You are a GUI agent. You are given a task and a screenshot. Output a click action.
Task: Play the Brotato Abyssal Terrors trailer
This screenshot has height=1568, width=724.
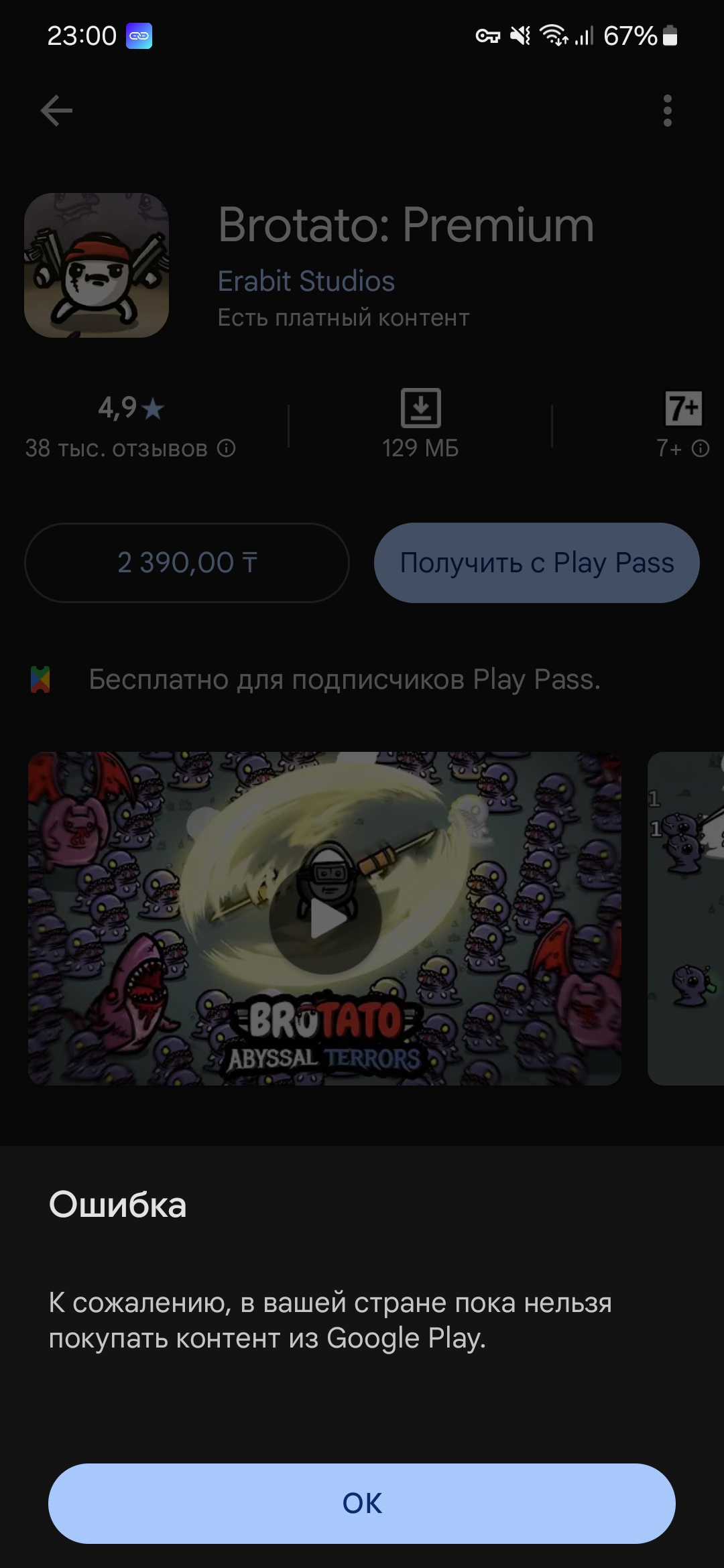tap(325, 918)
